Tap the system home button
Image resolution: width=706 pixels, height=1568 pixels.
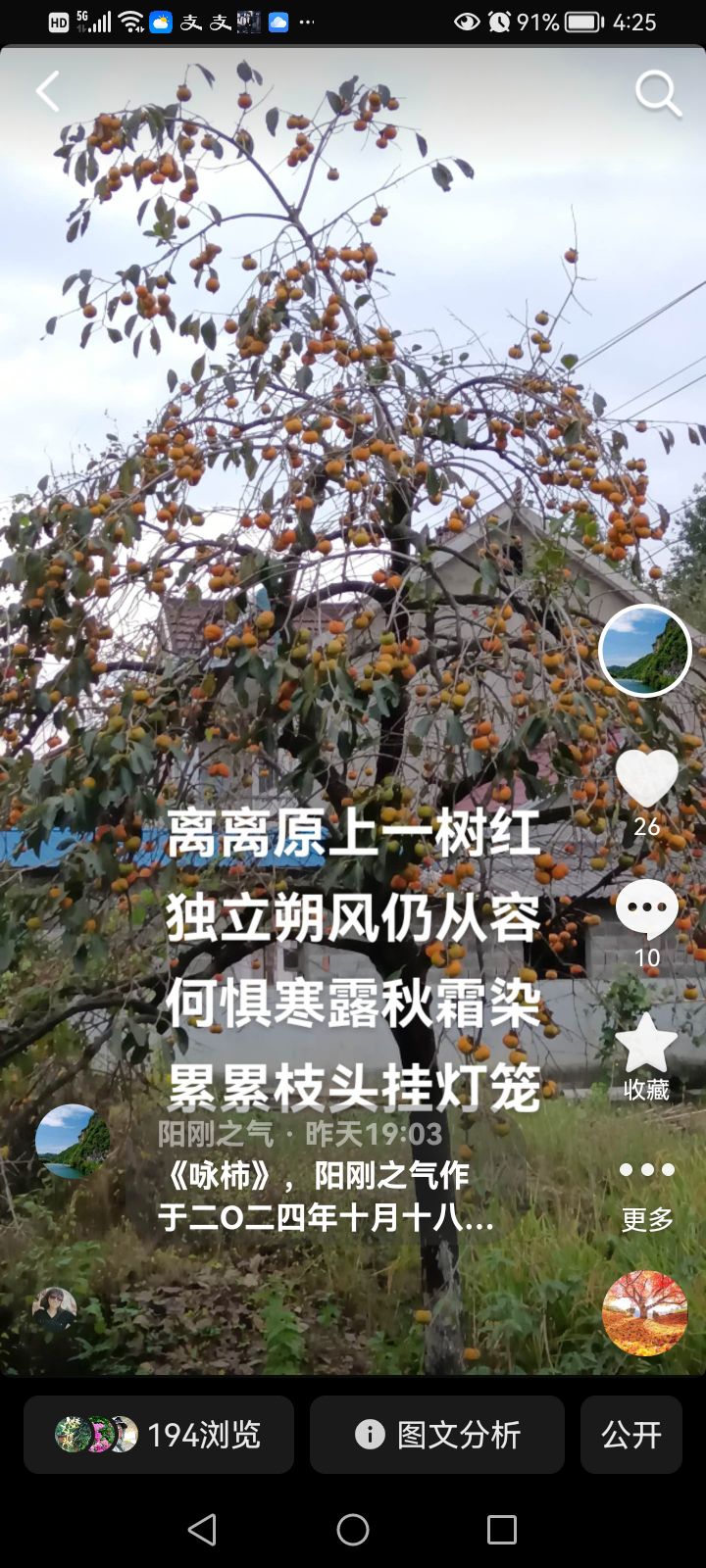(x=353, y=1529)
